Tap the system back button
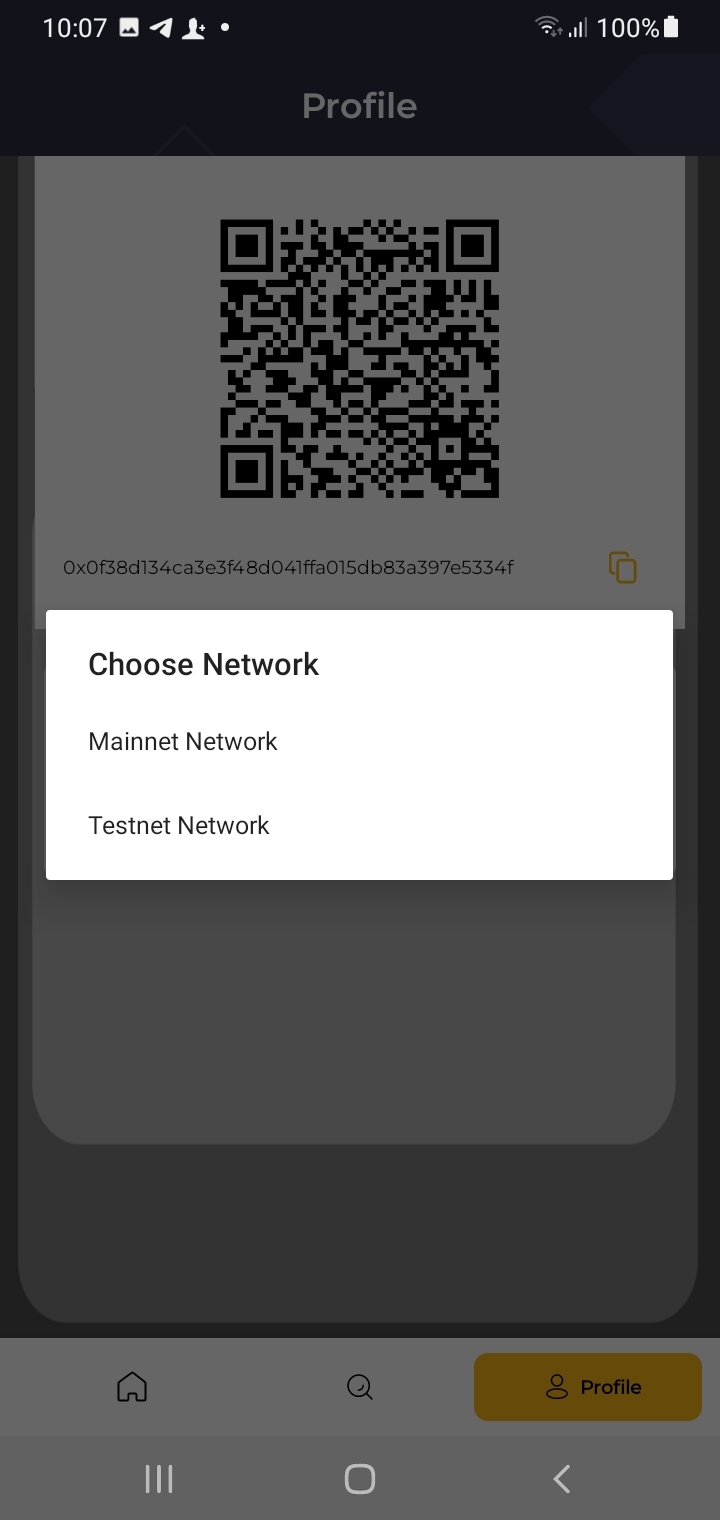720x1520 pixels. click(x=562, y=1479)
